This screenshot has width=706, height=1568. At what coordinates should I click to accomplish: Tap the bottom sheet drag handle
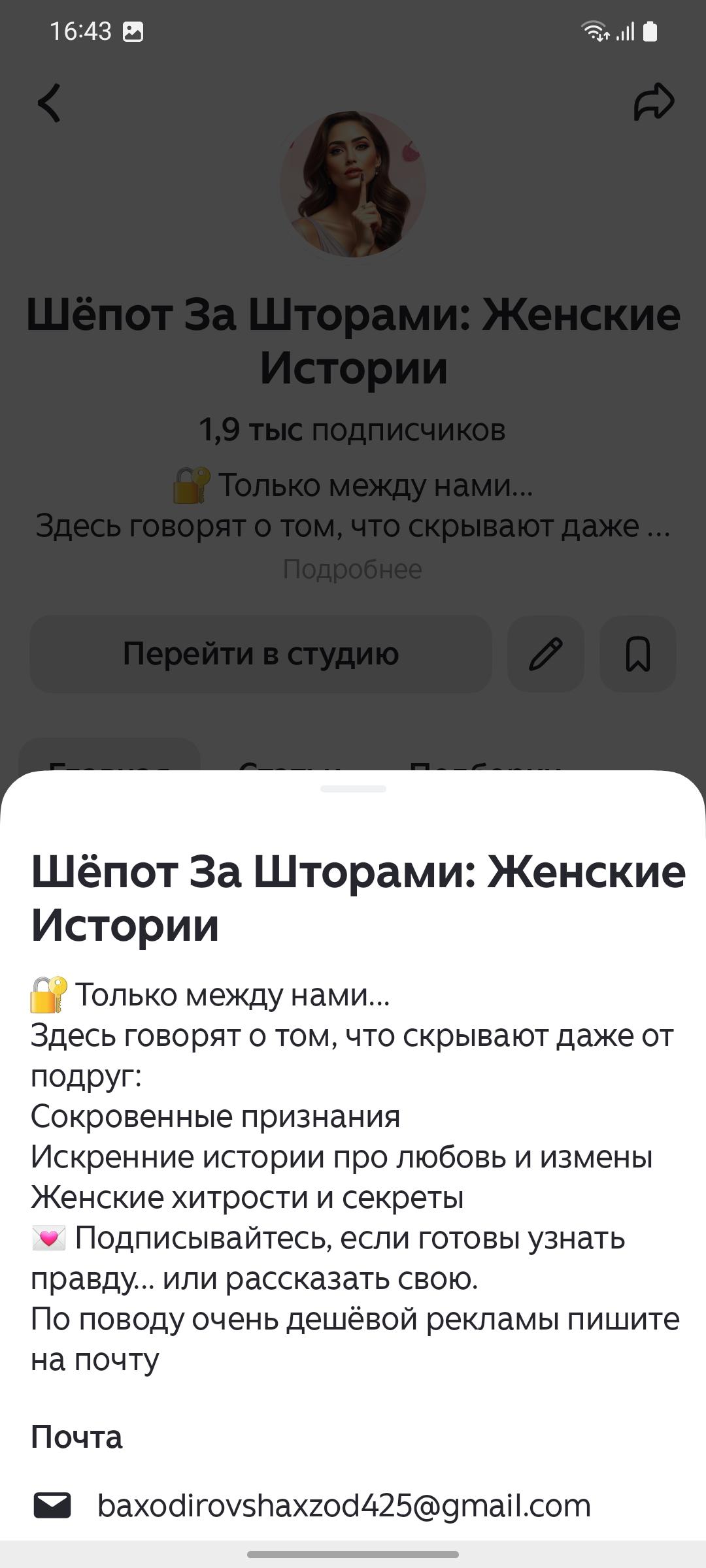353,789
